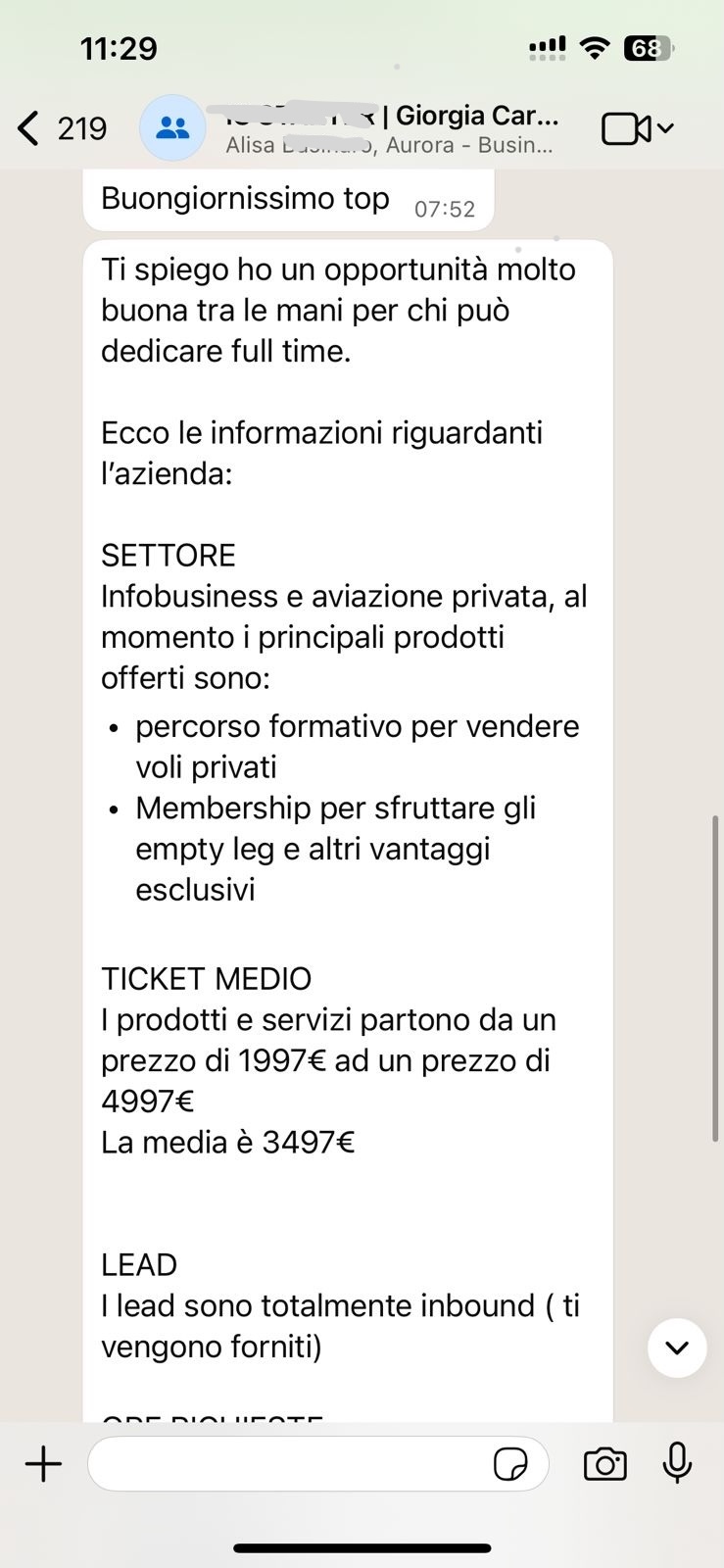Open the sticker picker

click(x=510, y=1464)
